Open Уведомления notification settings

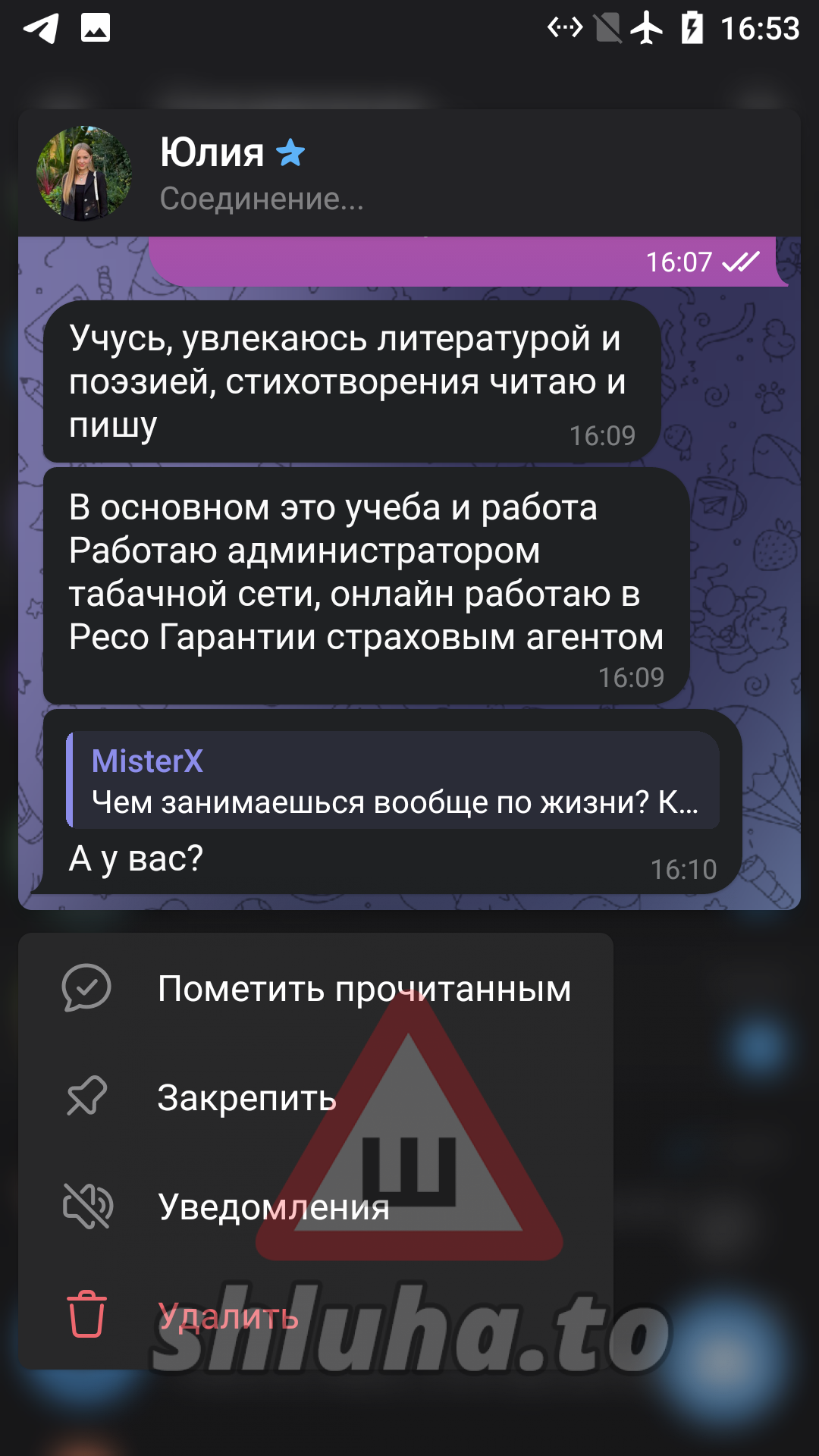(x=315, y=1206)
